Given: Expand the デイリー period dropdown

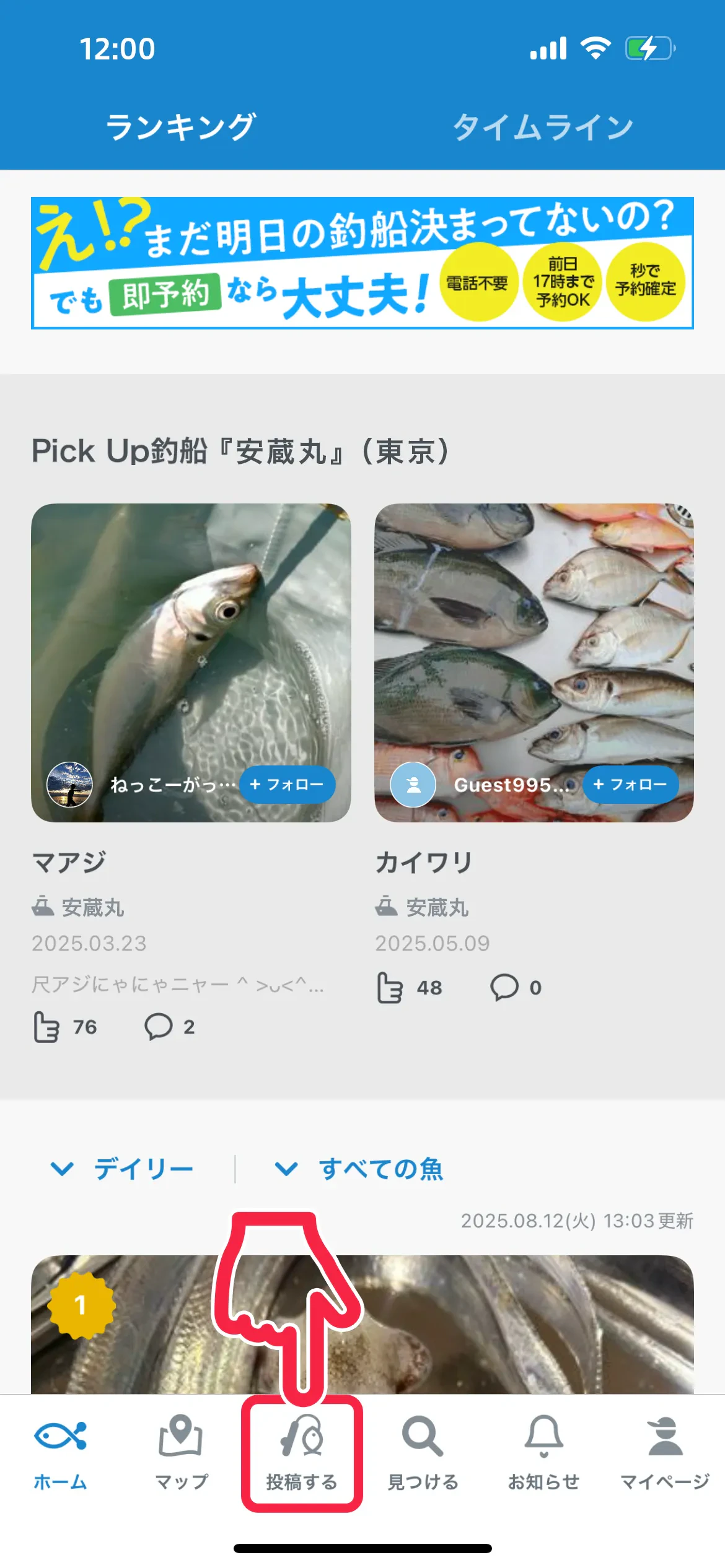Looking at the screenshot, I should 123,1169.
